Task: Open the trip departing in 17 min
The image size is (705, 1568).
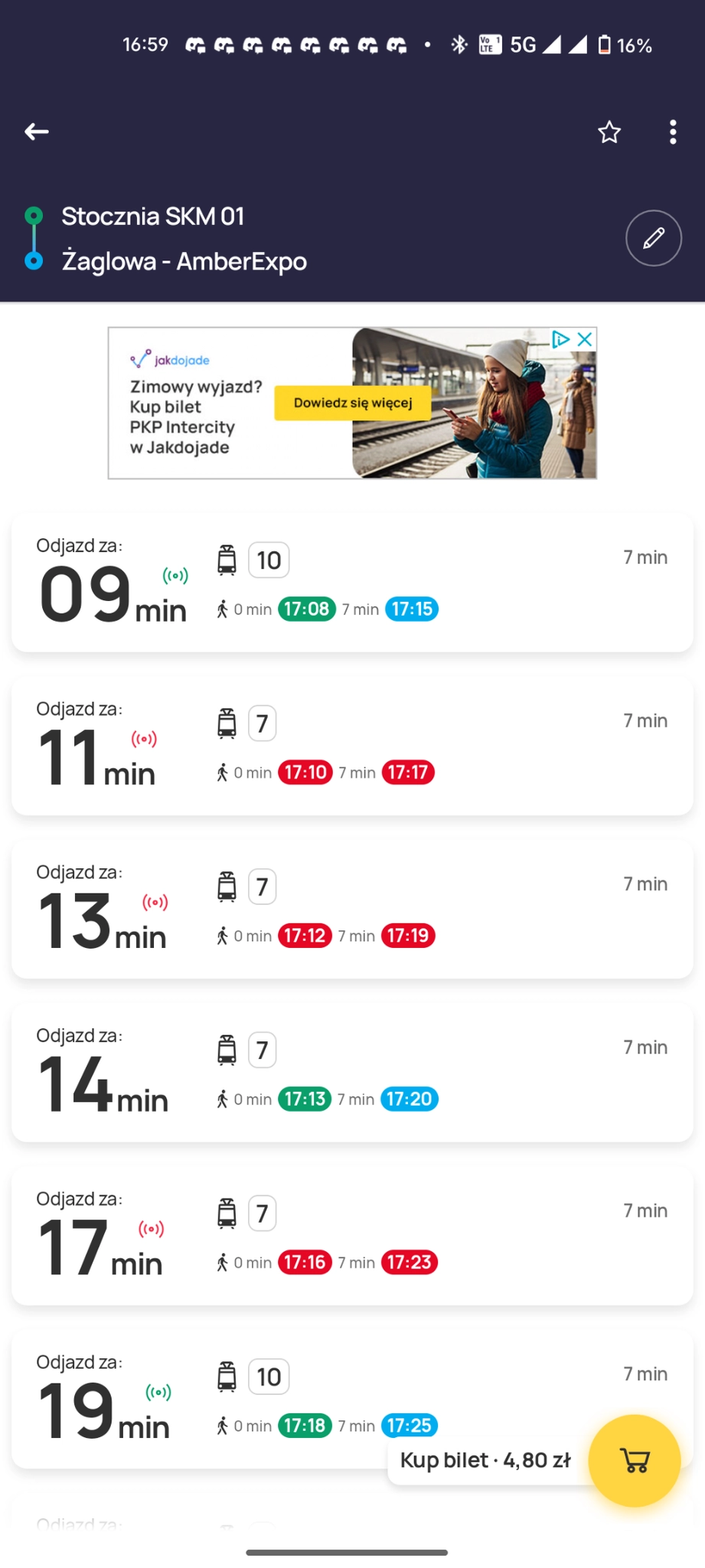Action: tap(352, 1236)
